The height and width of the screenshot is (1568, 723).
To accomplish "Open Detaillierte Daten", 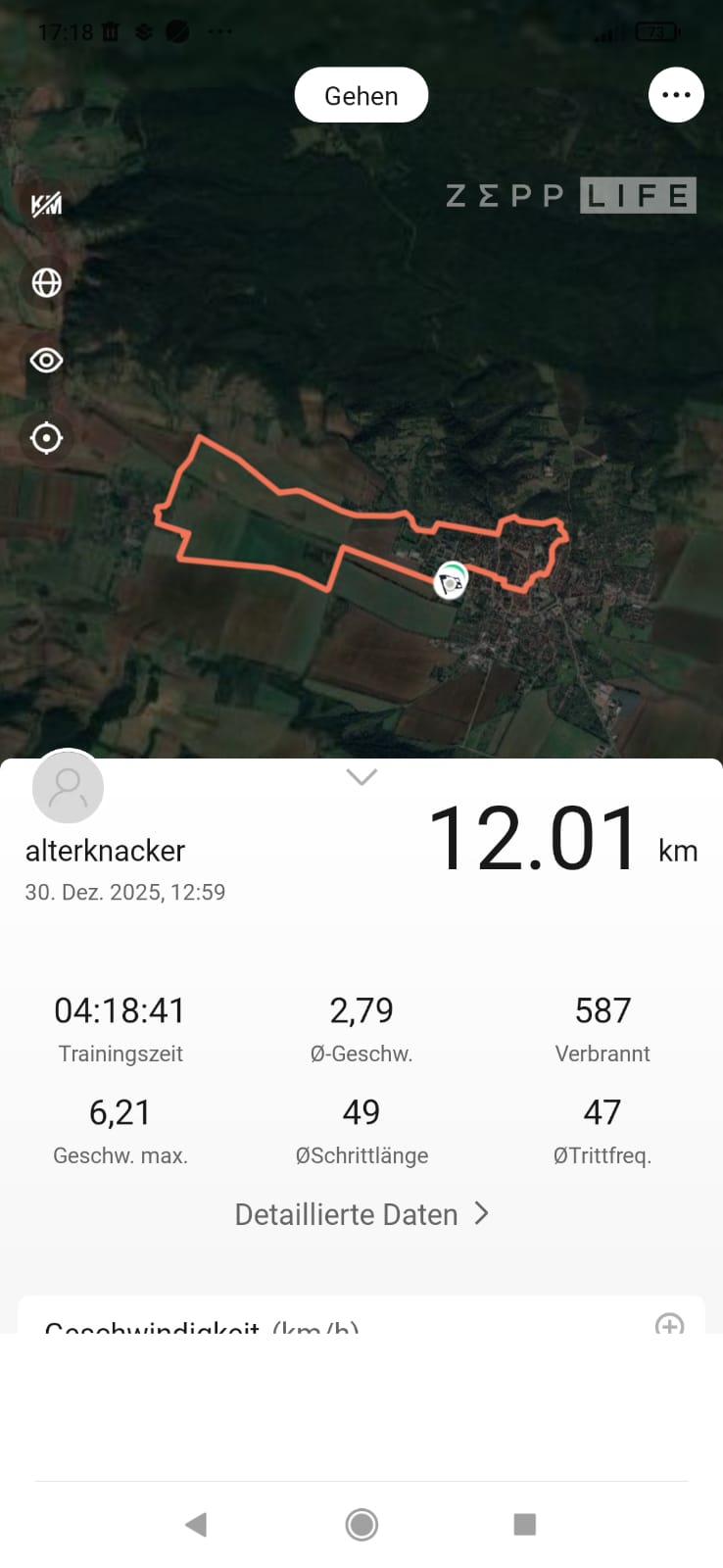I will tap(361, 1214).
